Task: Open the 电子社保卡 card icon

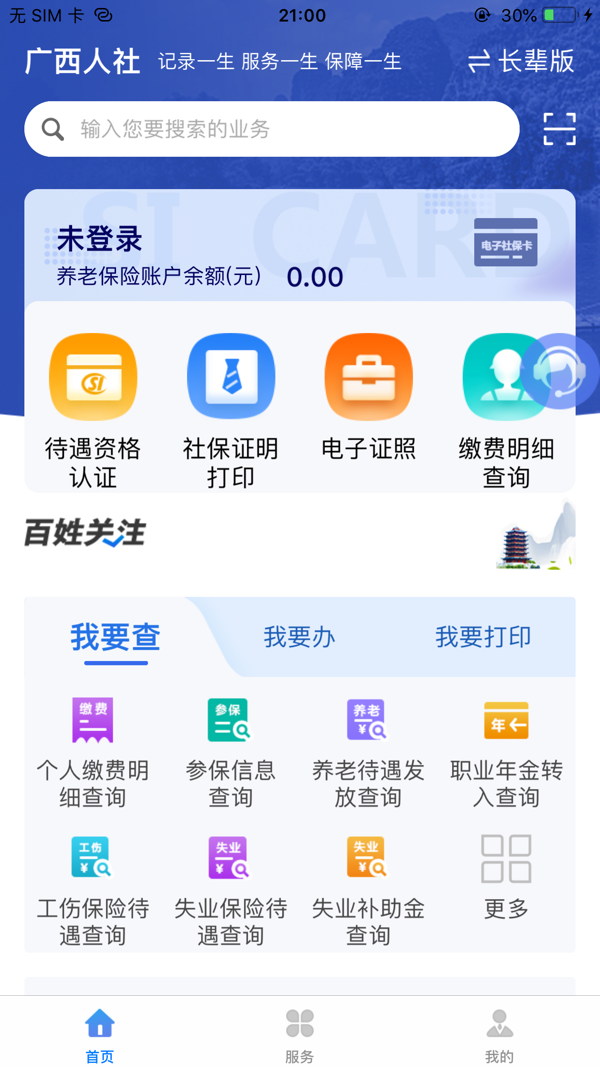Action: pyautogui.click(x=505, y=243)
